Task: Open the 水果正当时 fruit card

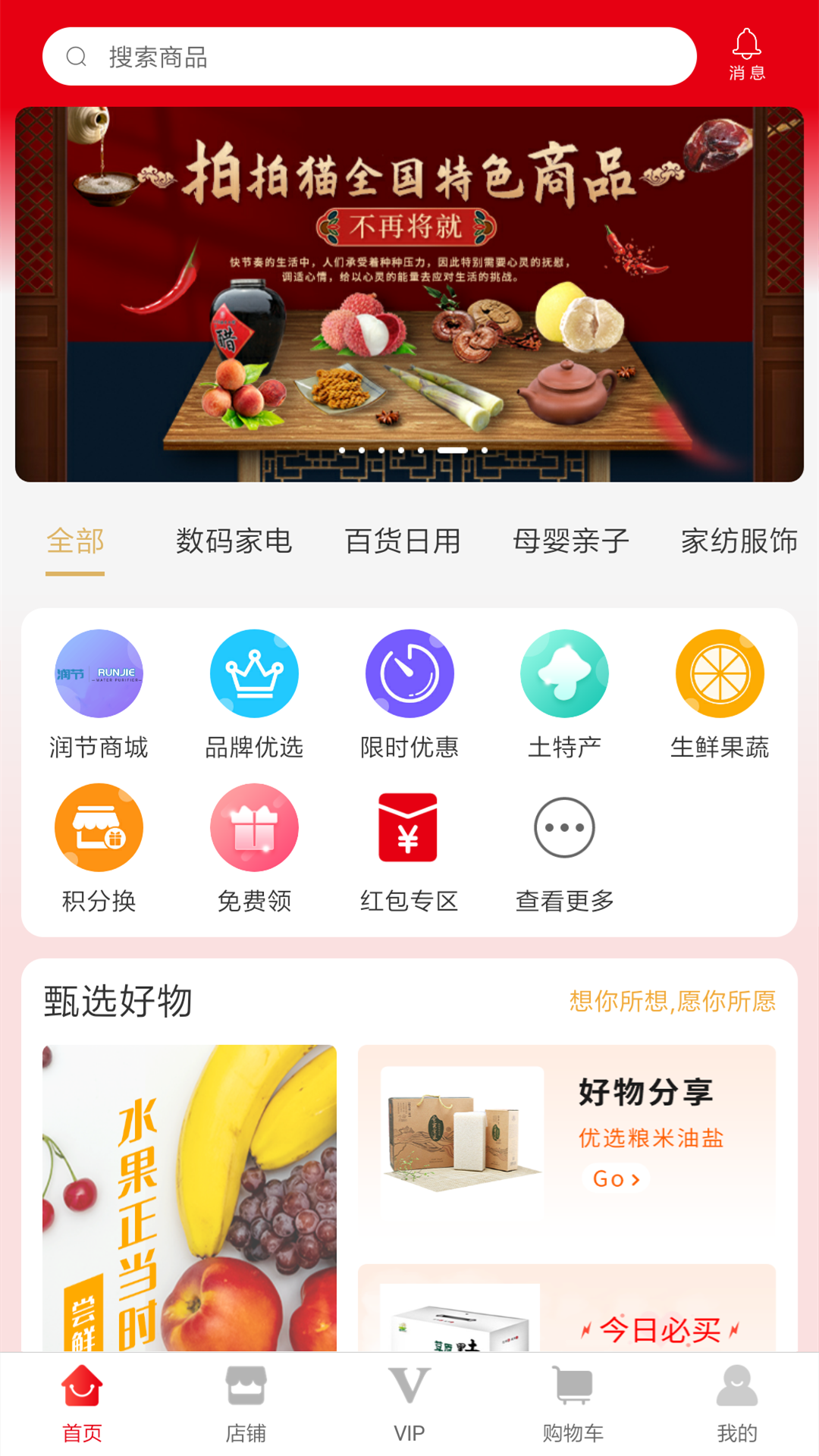Action: pyautogui.click(x=190, y=1197)
